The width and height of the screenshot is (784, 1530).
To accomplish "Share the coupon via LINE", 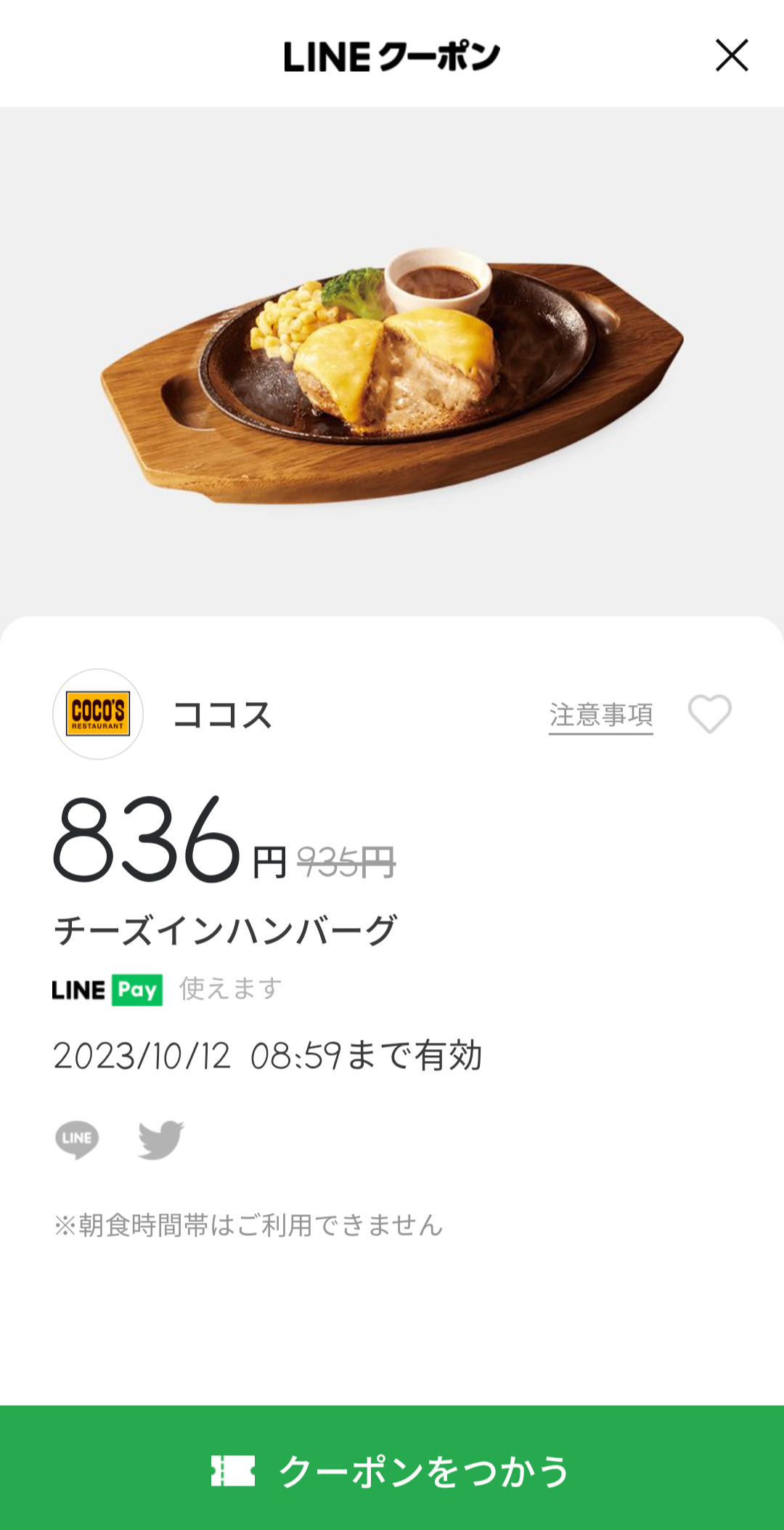I will 77,1139.
